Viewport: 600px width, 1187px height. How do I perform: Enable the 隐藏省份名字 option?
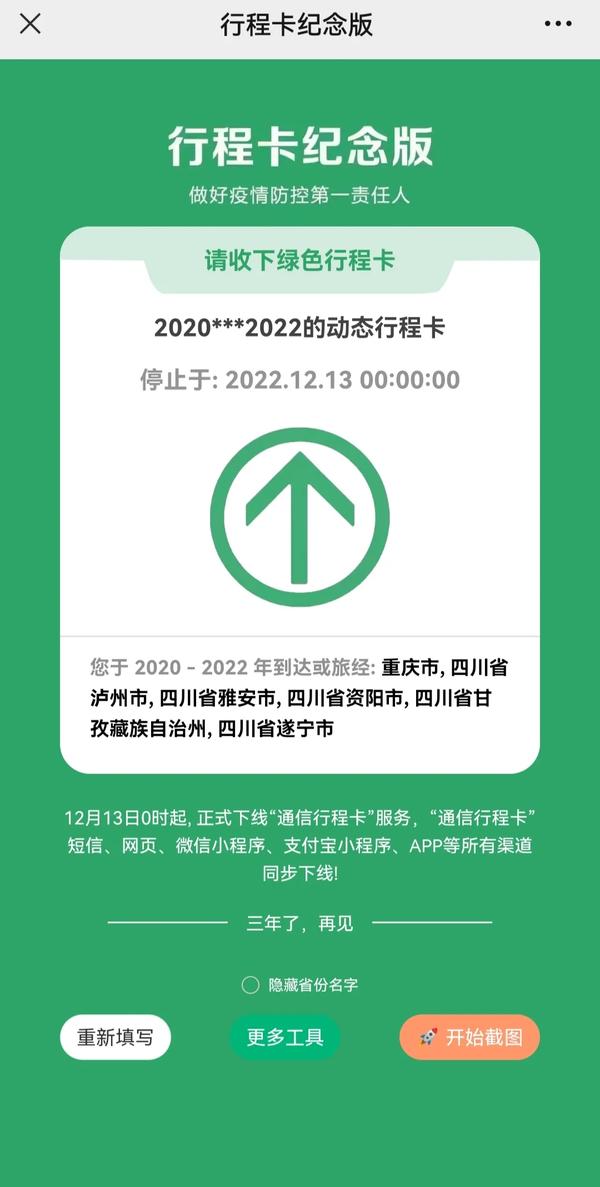pos(250,985)
